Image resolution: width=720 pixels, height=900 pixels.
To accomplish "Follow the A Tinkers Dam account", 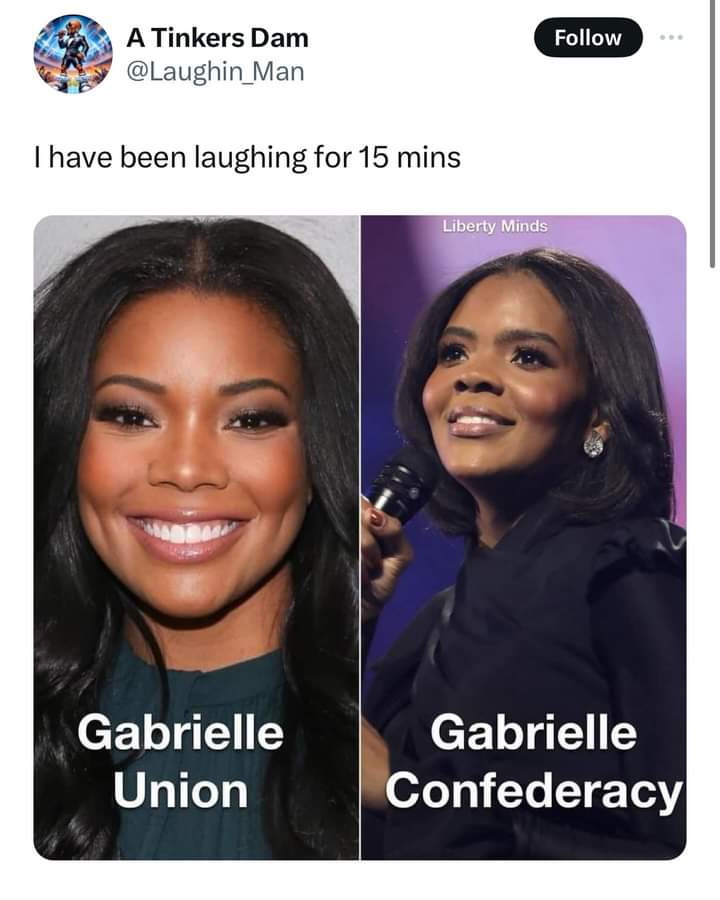I will 587,38.
